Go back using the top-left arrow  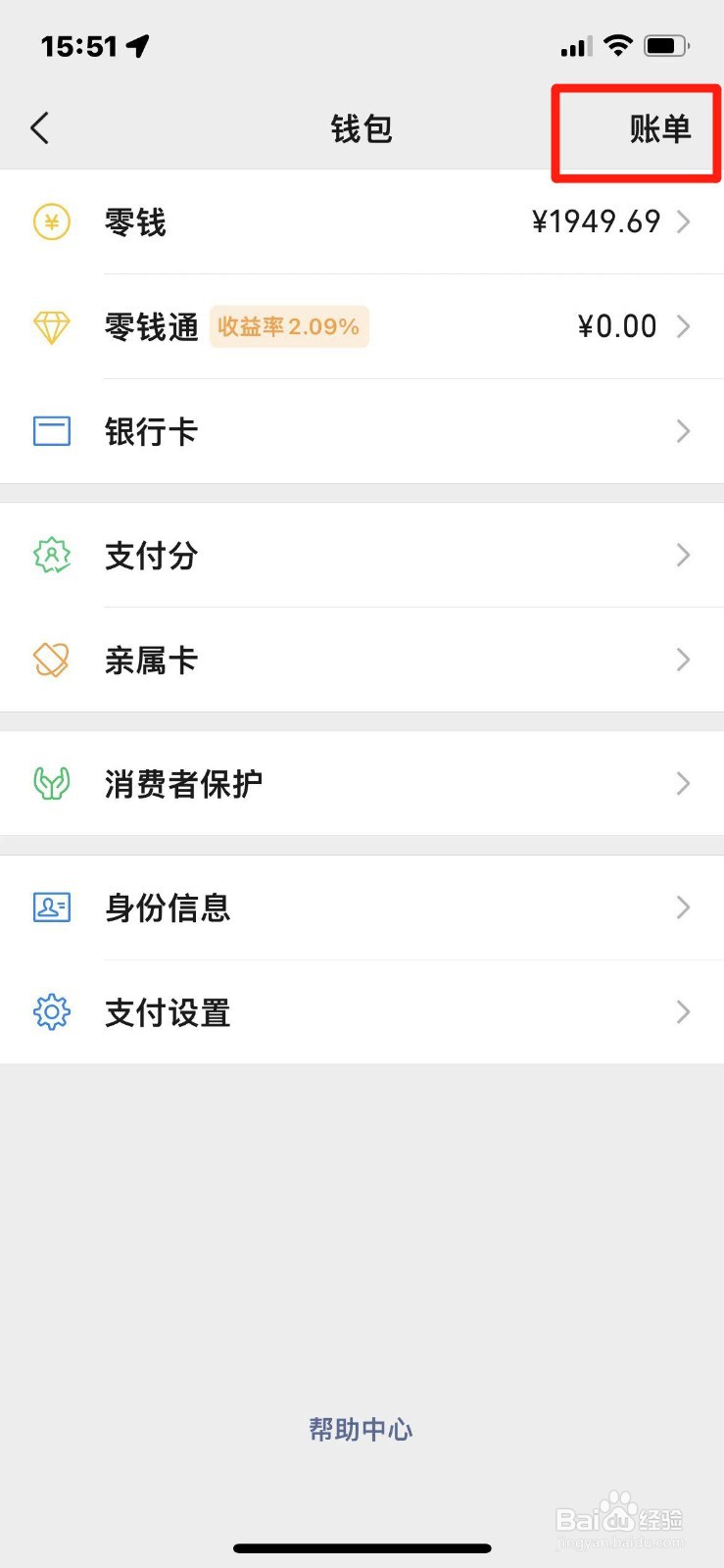tap(39, 128)
